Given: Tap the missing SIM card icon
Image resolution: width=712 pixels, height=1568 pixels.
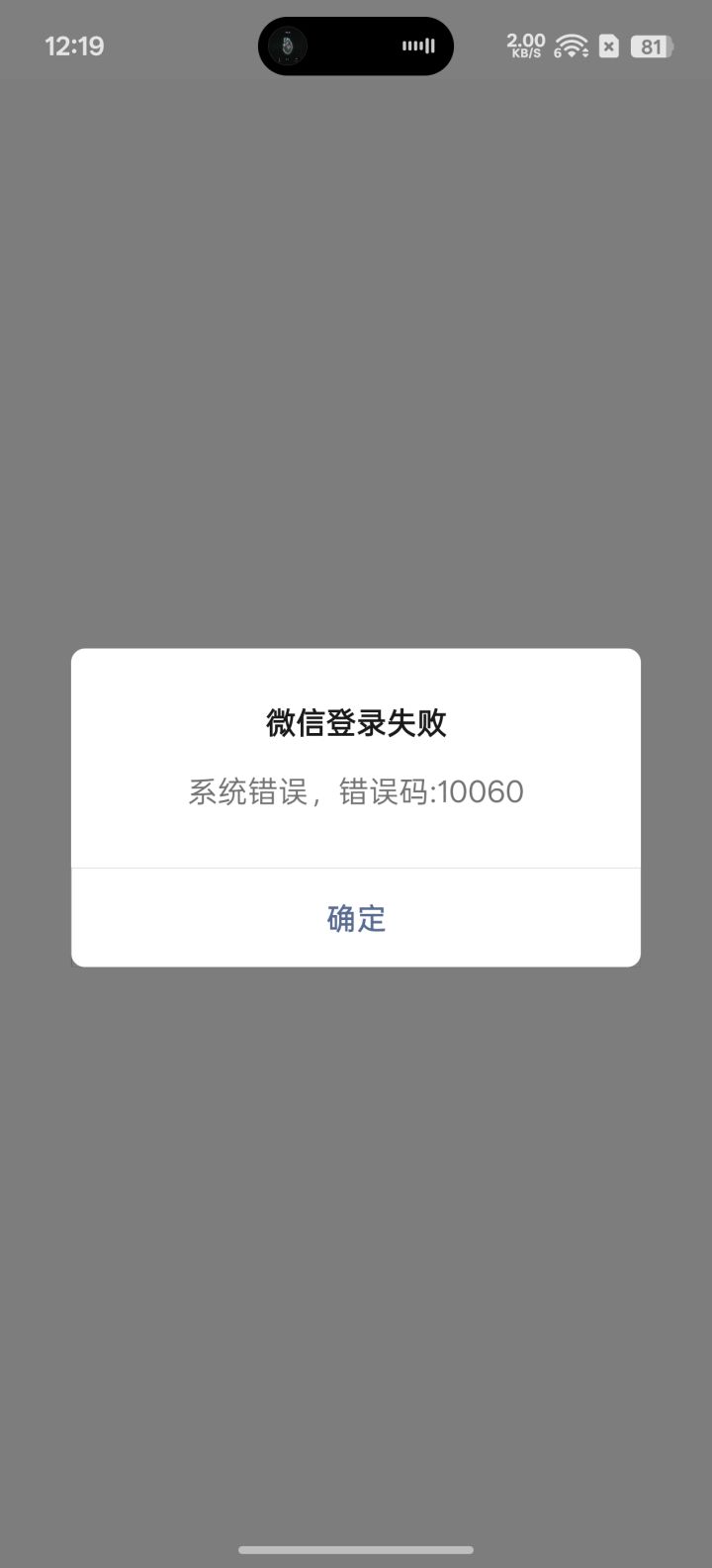Looking at the screenshot, I should (x=607, y=46).
